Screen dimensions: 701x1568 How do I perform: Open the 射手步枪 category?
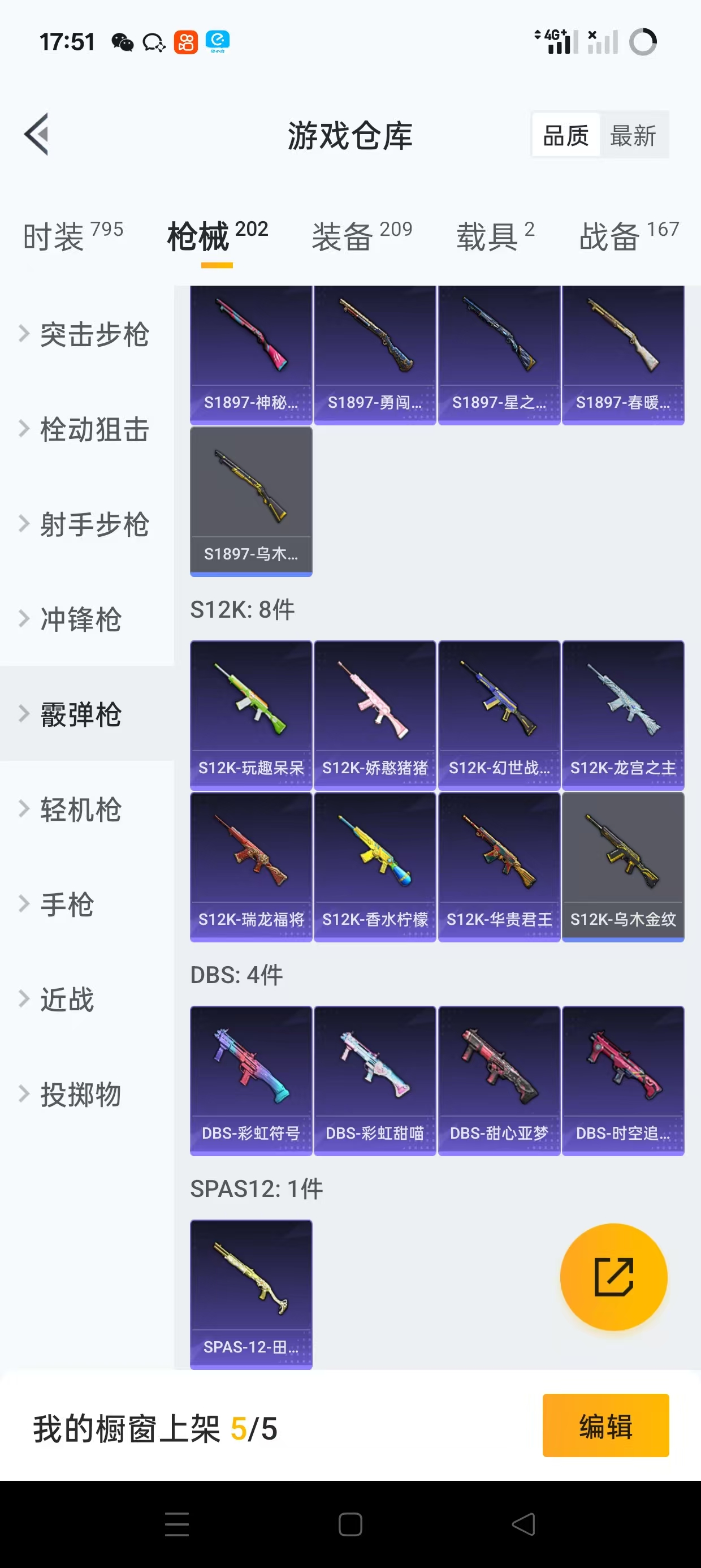point(94,525)
